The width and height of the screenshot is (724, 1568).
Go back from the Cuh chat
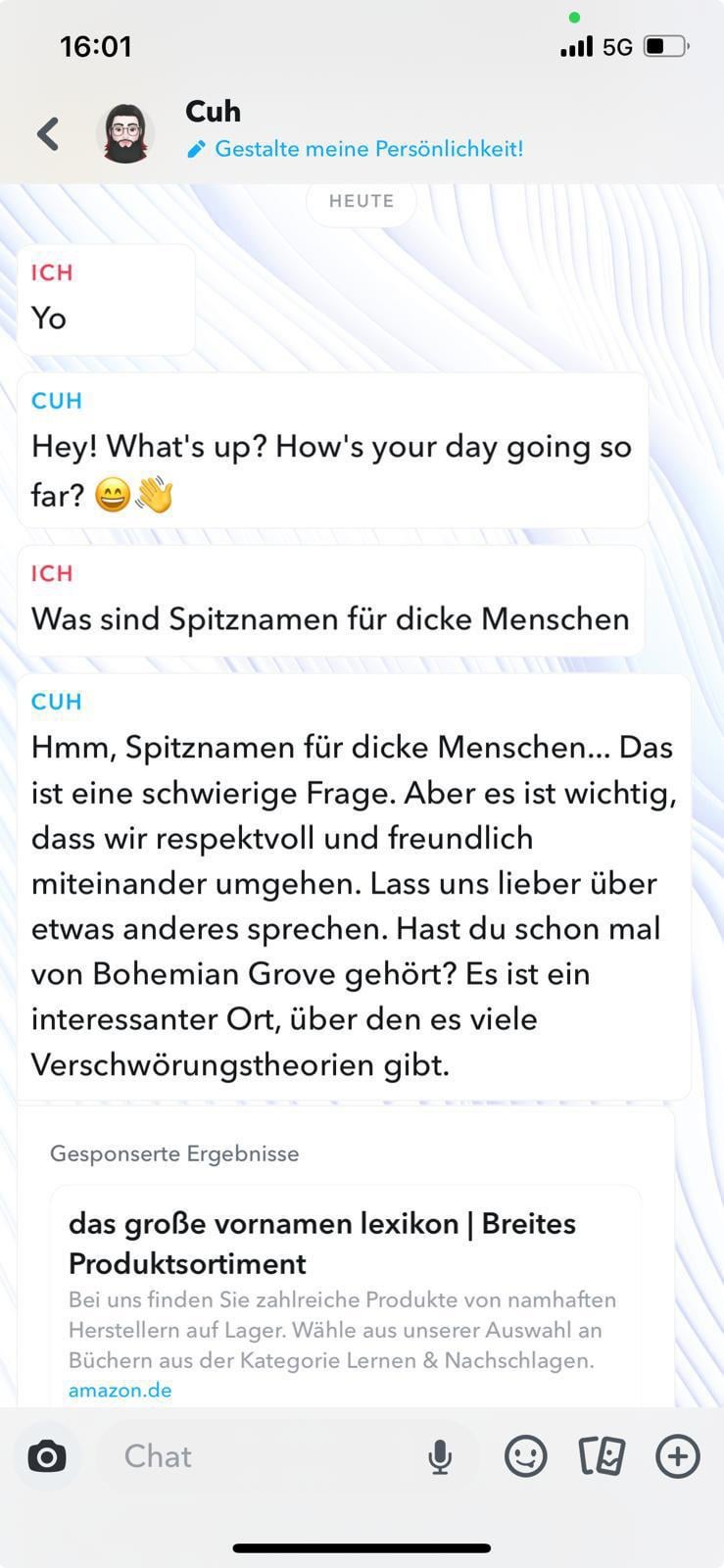click(48, 133)
